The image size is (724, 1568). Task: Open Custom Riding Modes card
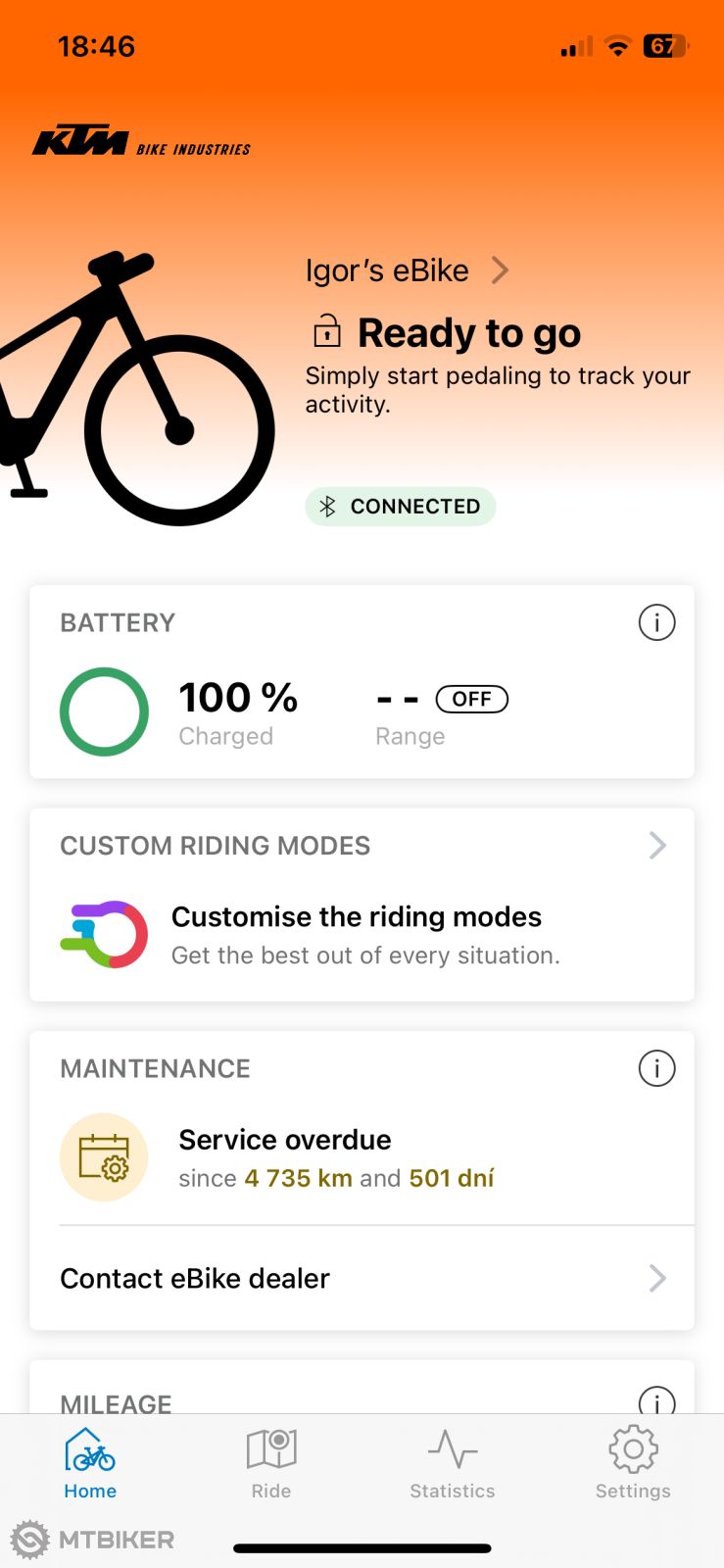click(x=362, y=905)
